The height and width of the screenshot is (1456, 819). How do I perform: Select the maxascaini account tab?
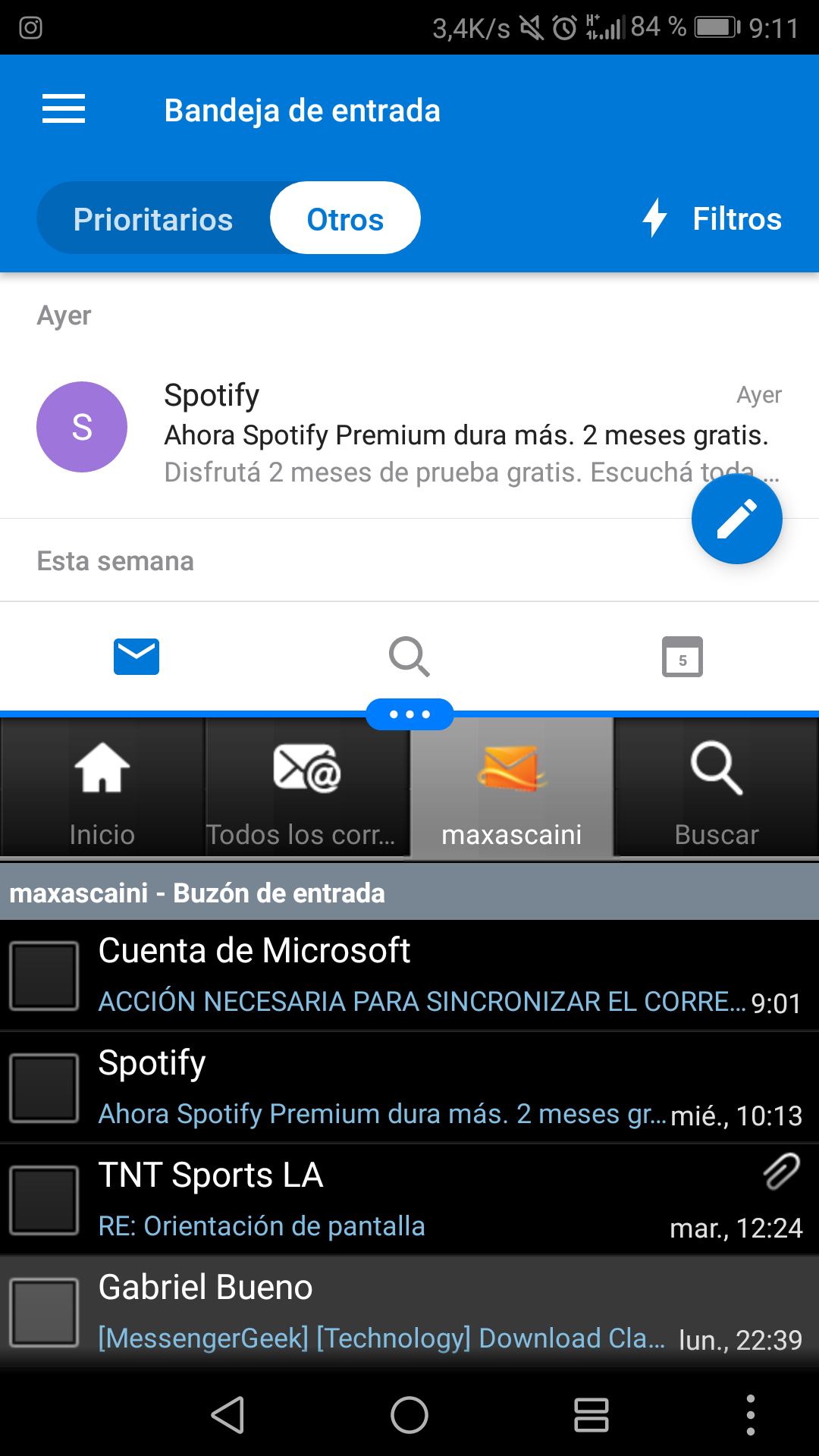[x=512, y=789]
